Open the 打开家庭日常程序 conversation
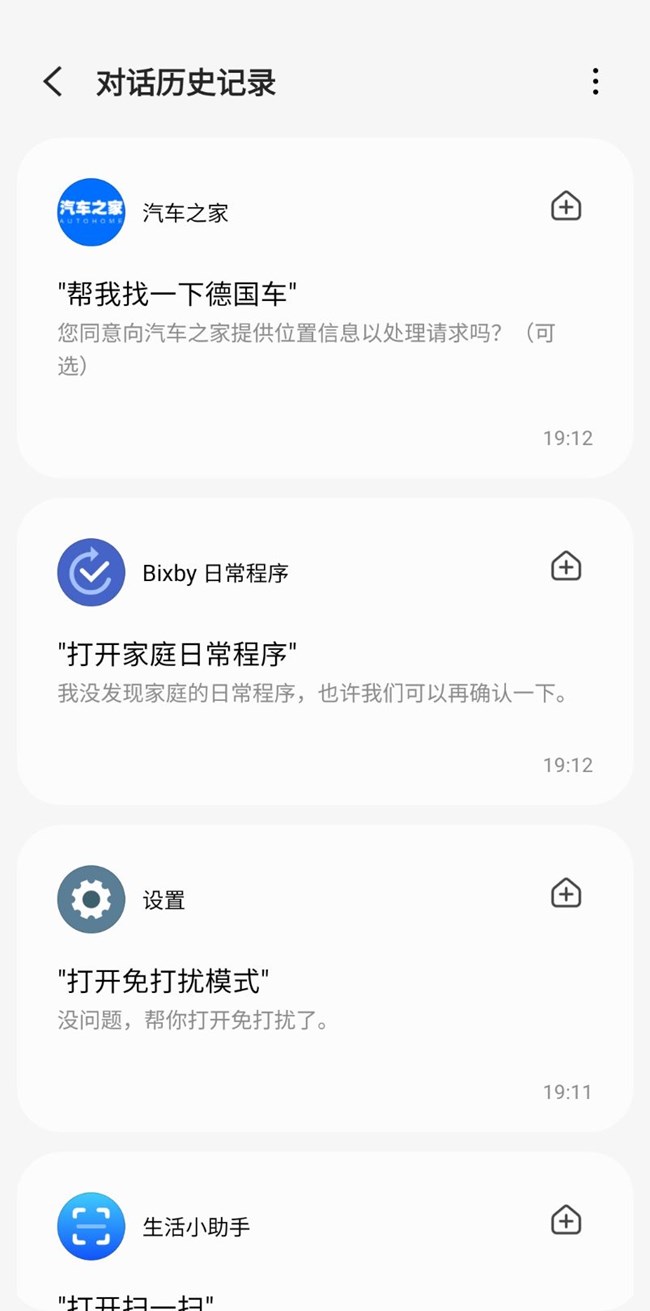Screen dimensions: 650x1311 pyautogui.click(x=325, y=651)
